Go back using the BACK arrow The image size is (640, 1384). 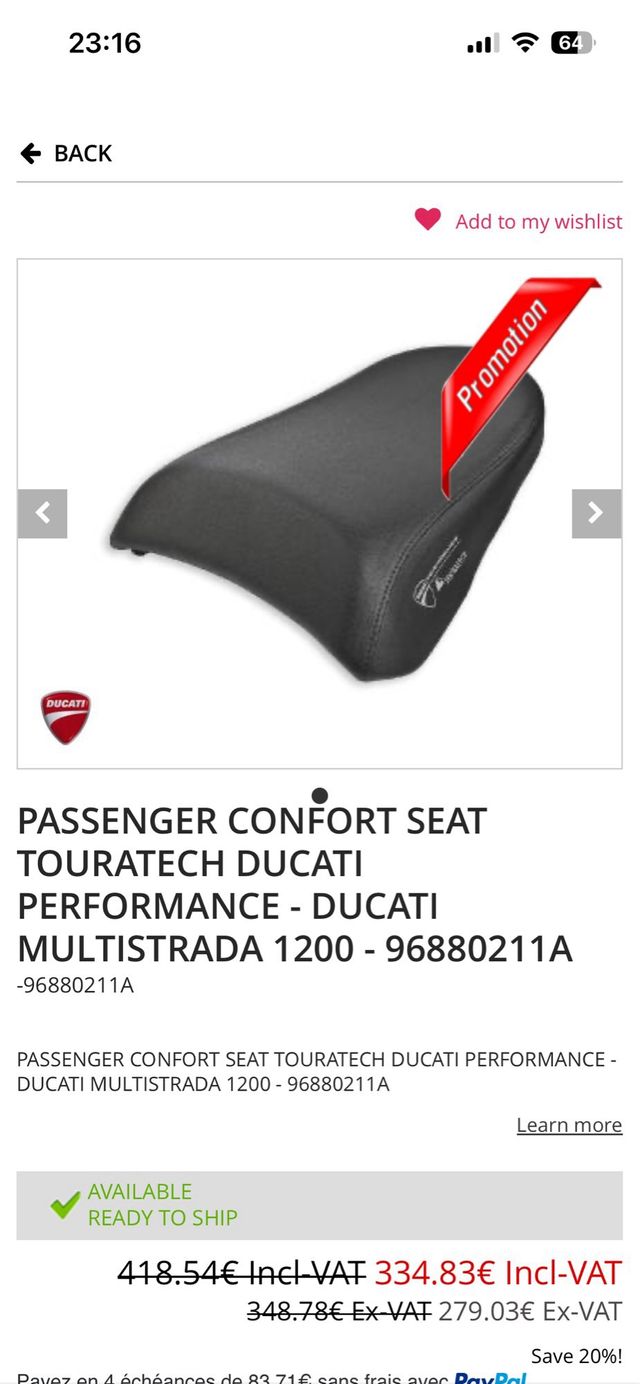[x=64, y=153]
